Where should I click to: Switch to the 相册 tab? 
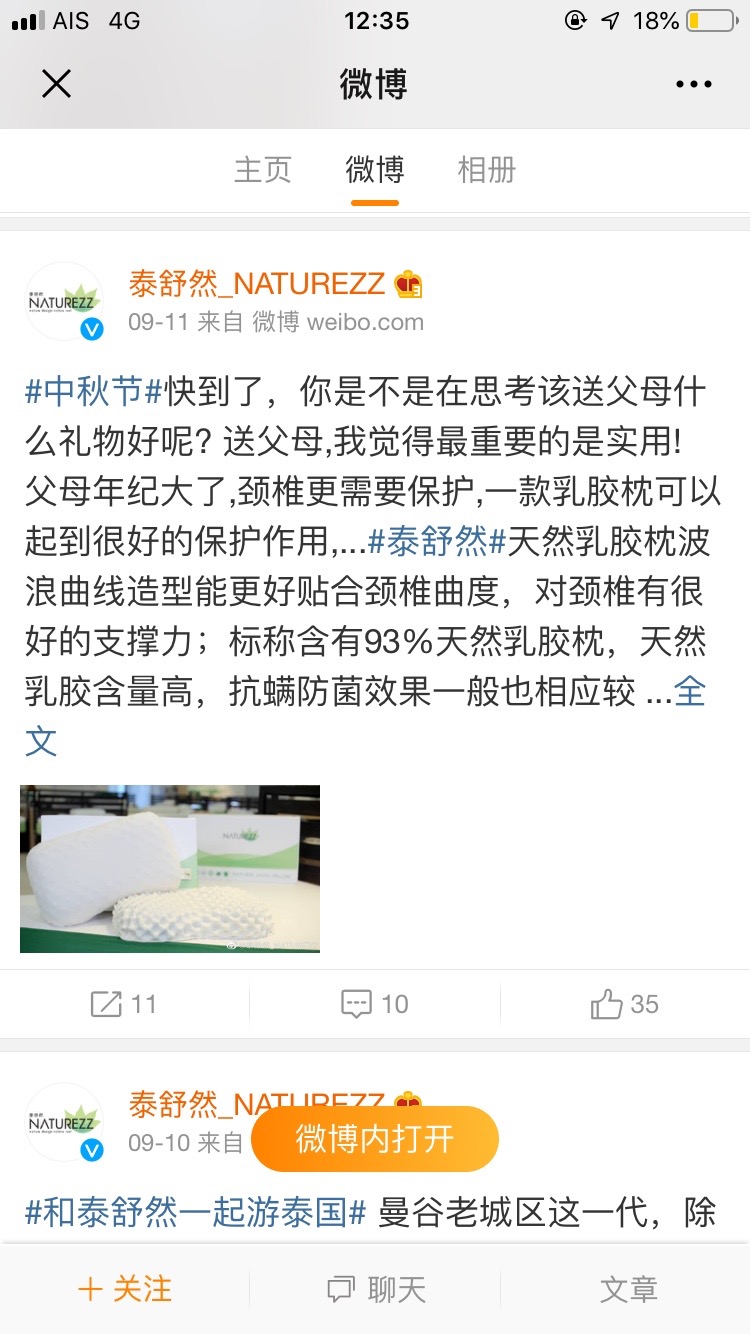coord(486,169)
